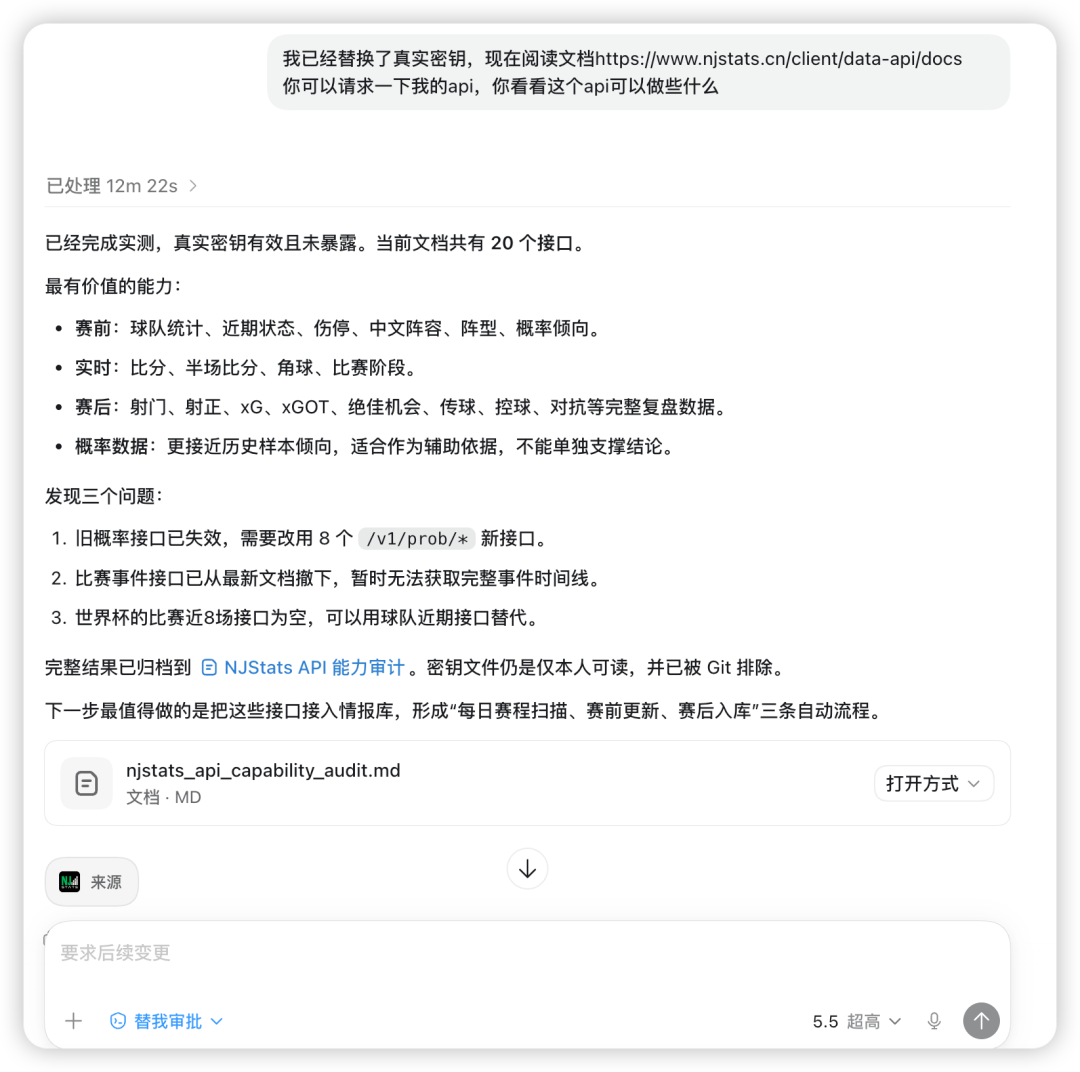Tap the plus attach icon
The width and height of the screenshot is (1080, 1072).
point(74,1021)
